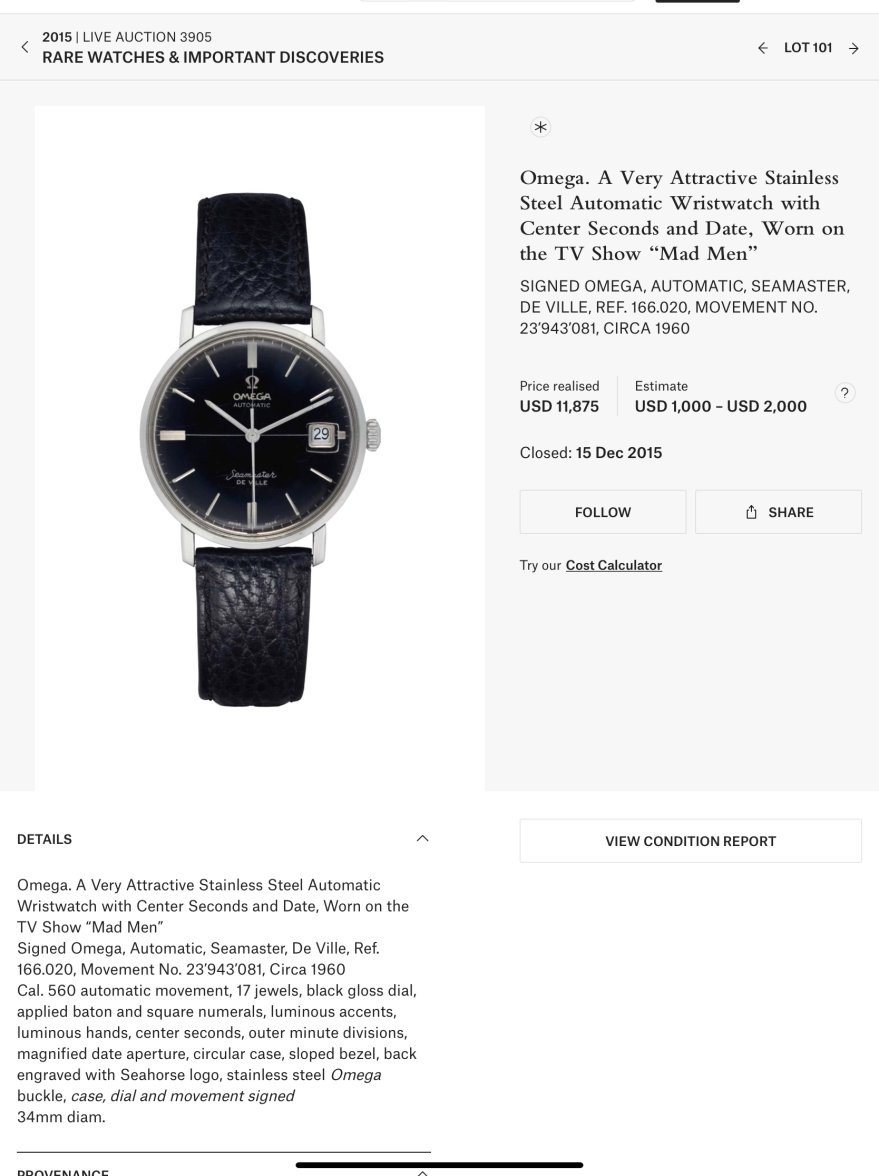Open the estimate help question mark
The image size is (879, 1176).
[845, 393]
